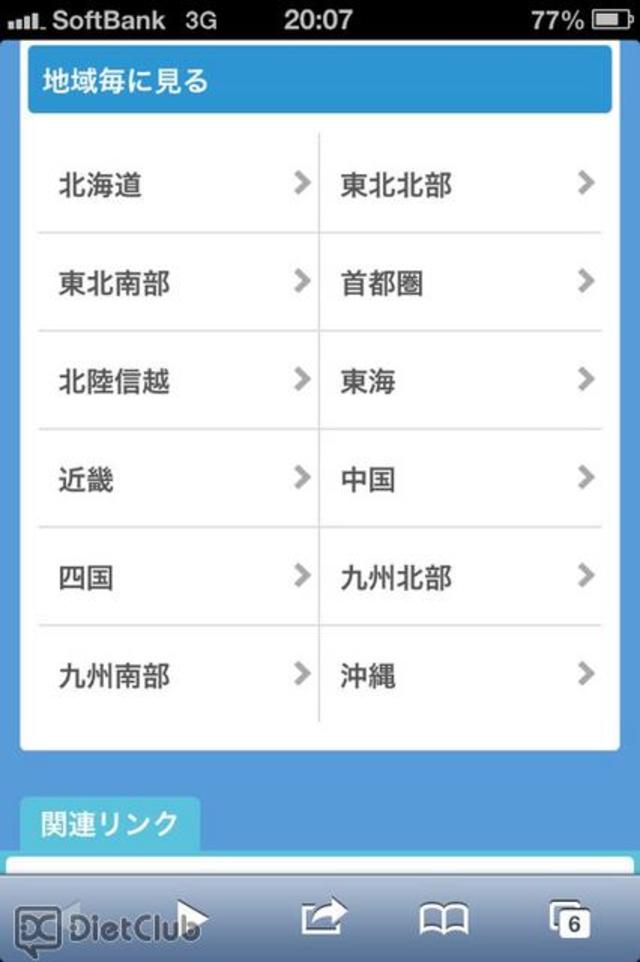
Task: Share this page from the toolbar
Action: (x=323, y=916)
